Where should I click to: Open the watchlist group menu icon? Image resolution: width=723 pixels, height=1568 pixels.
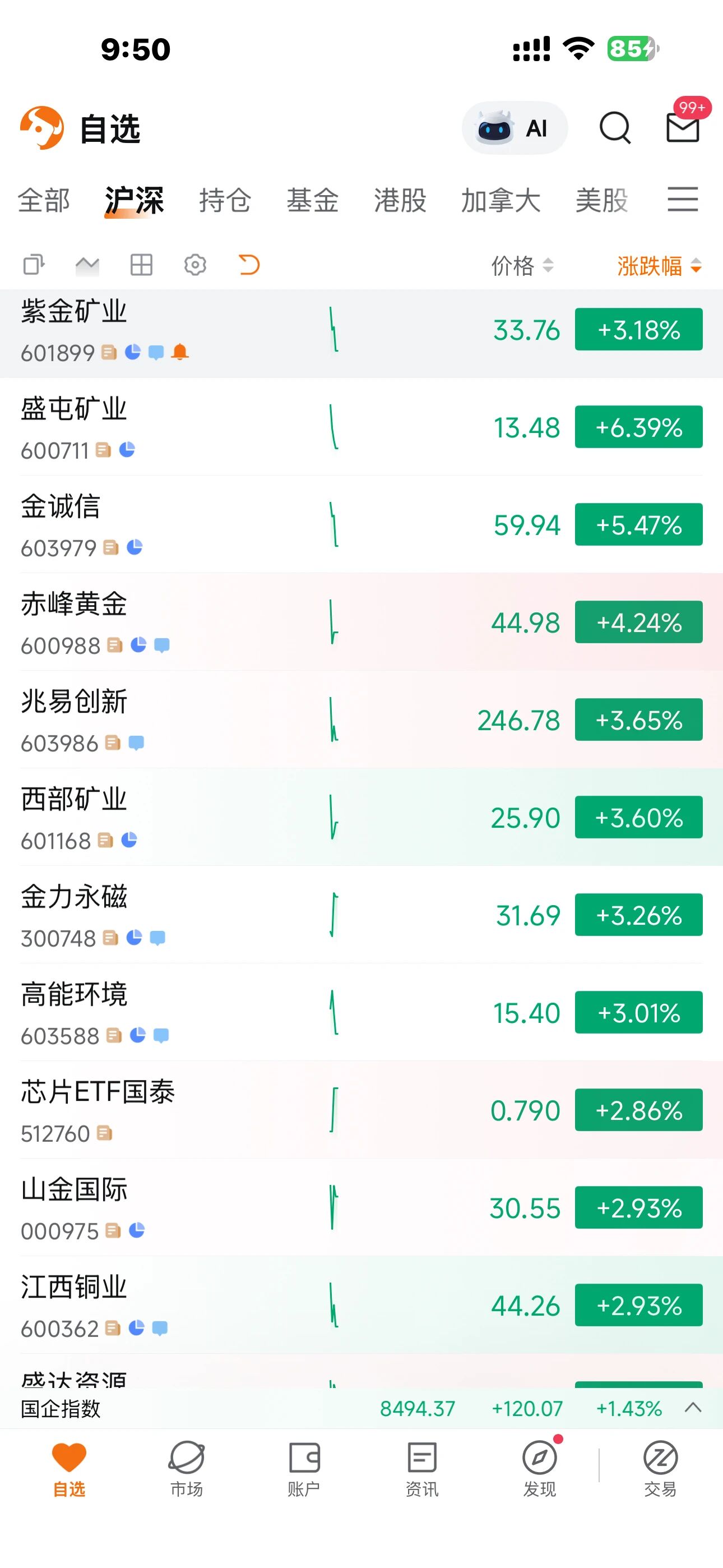(682, 200)
